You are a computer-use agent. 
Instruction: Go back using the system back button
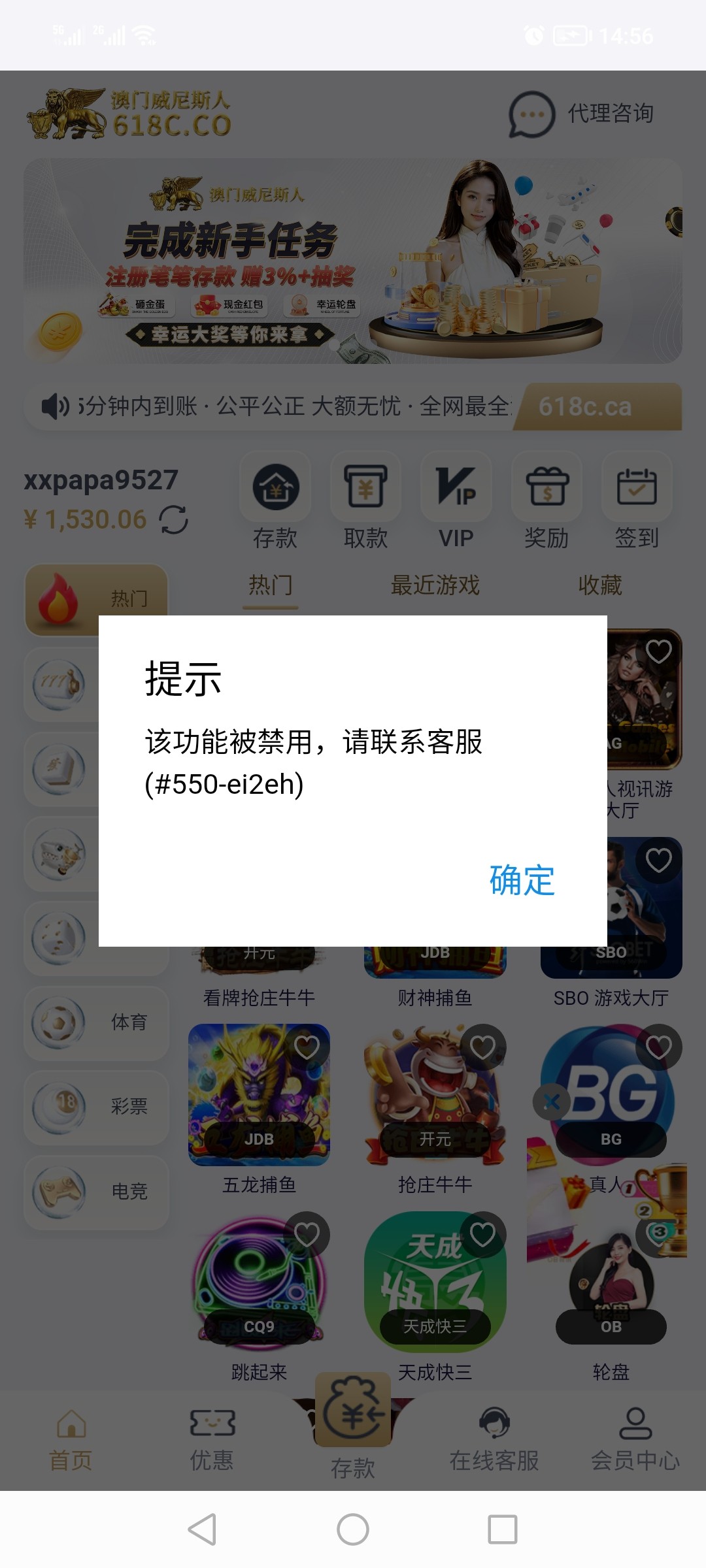[x=203, y=1529]
